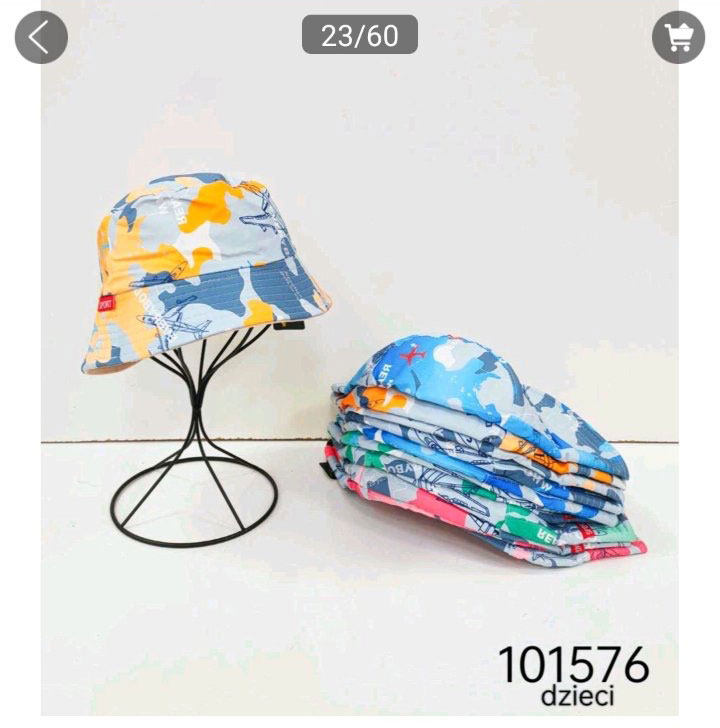
Task: Click the cart icon in top right corner
Action: pyautogui.click(x=680, y=38)
